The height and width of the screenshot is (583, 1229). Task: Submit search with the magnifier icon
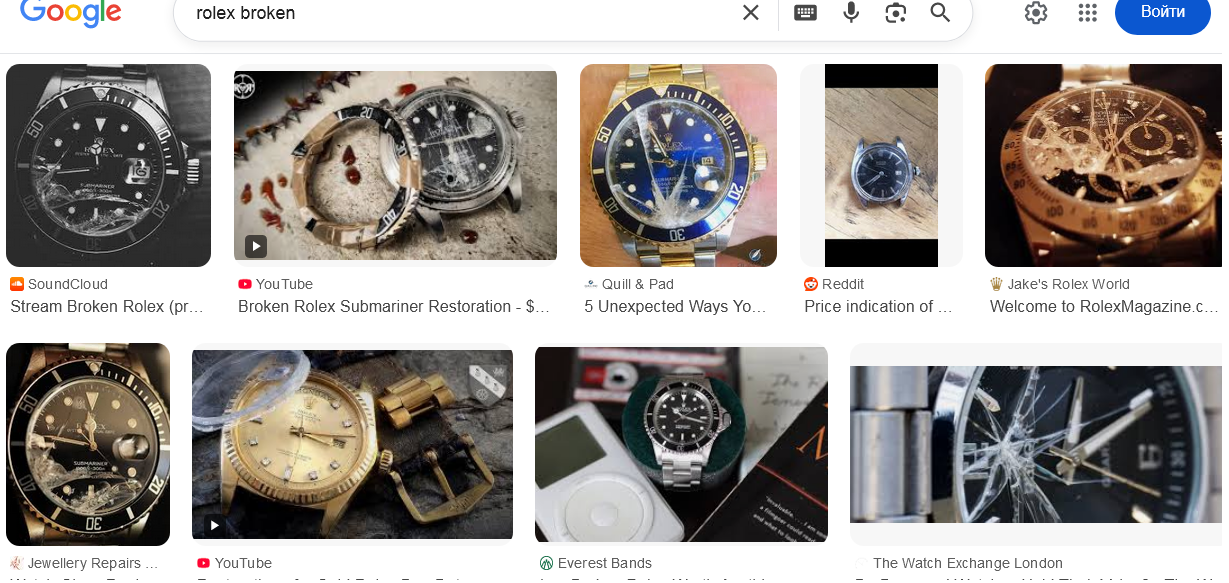[x=940, y=13]
